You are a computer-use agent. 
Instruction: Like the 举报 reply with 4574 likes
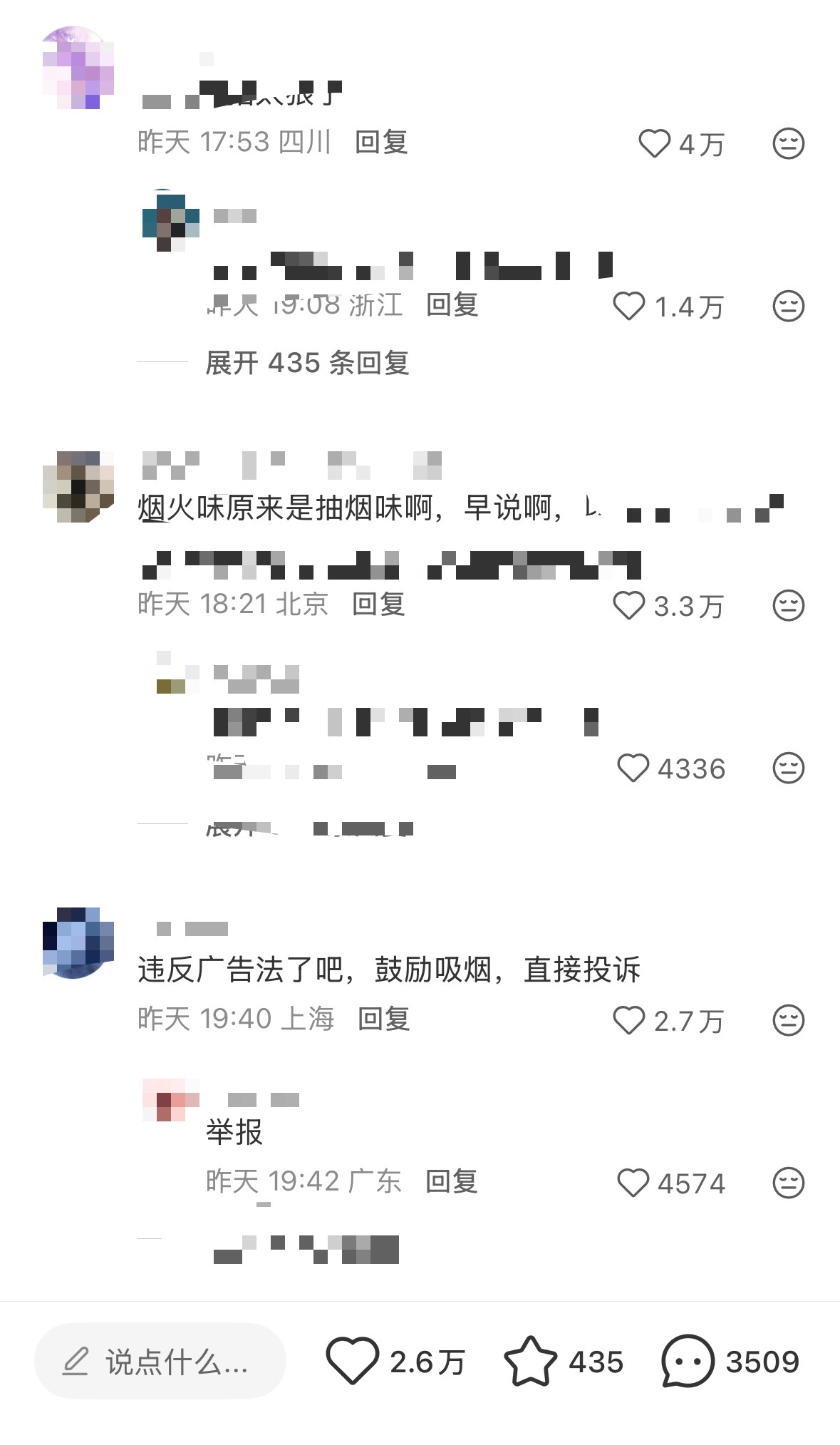click(633, 1183)
